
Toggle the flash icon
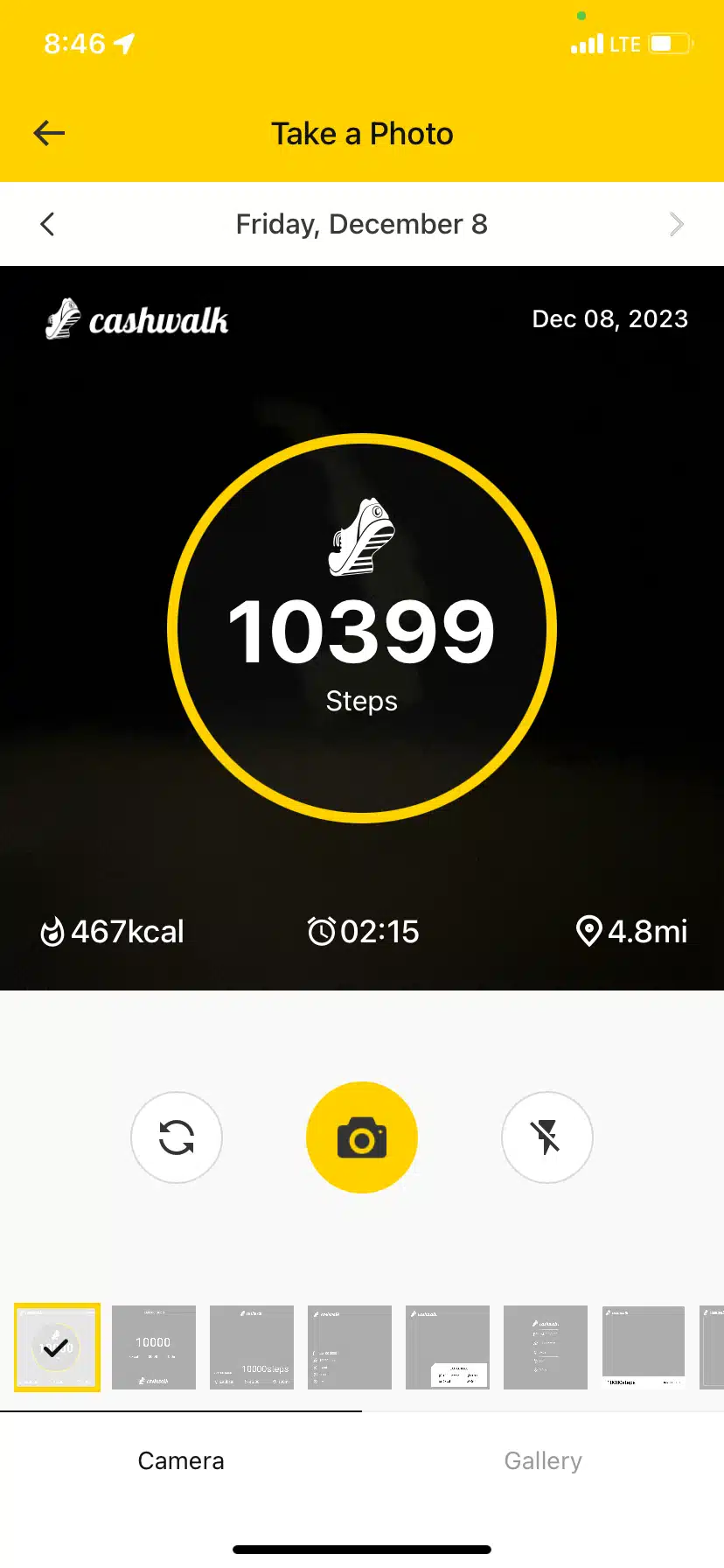coord(547,1137)
